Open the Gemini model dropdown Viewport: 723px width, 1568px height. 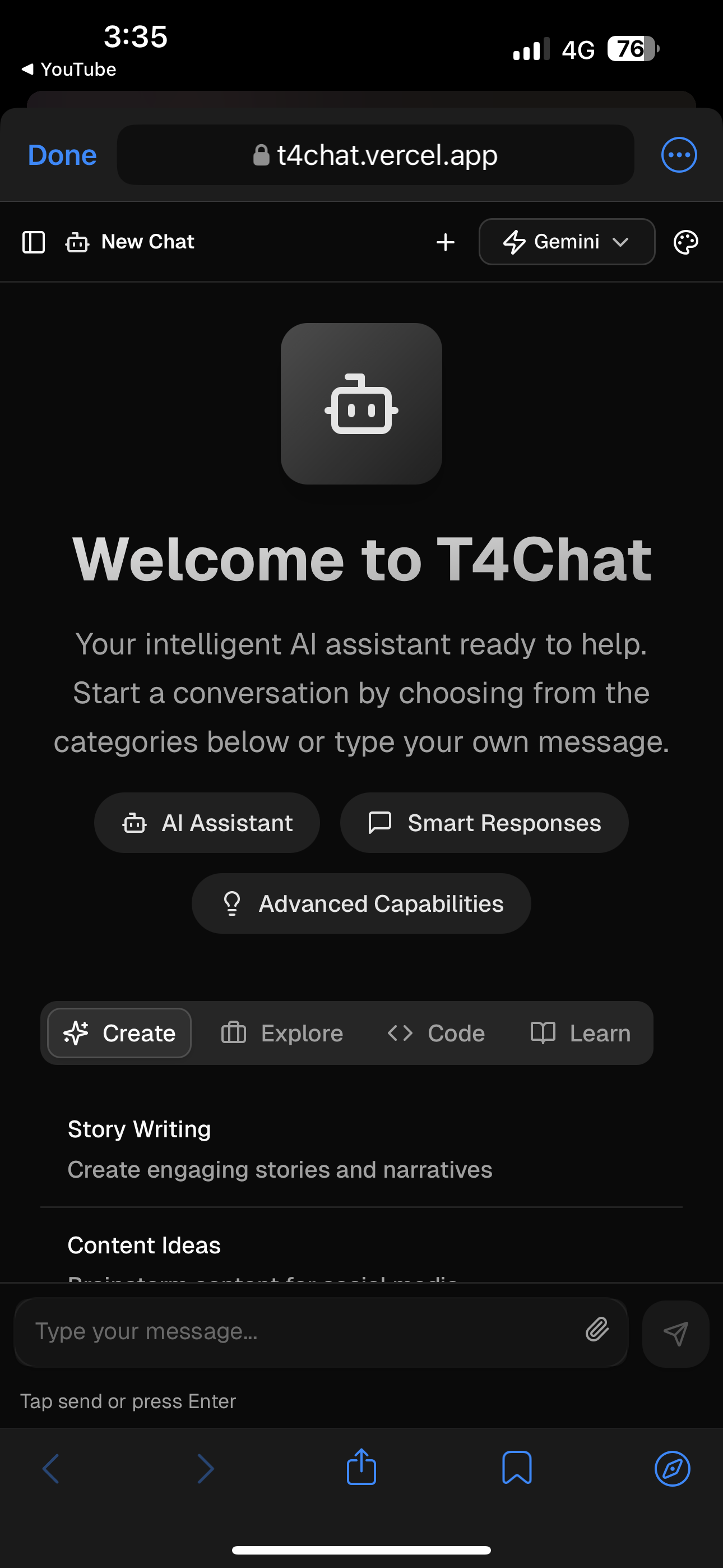coord(567,242)
